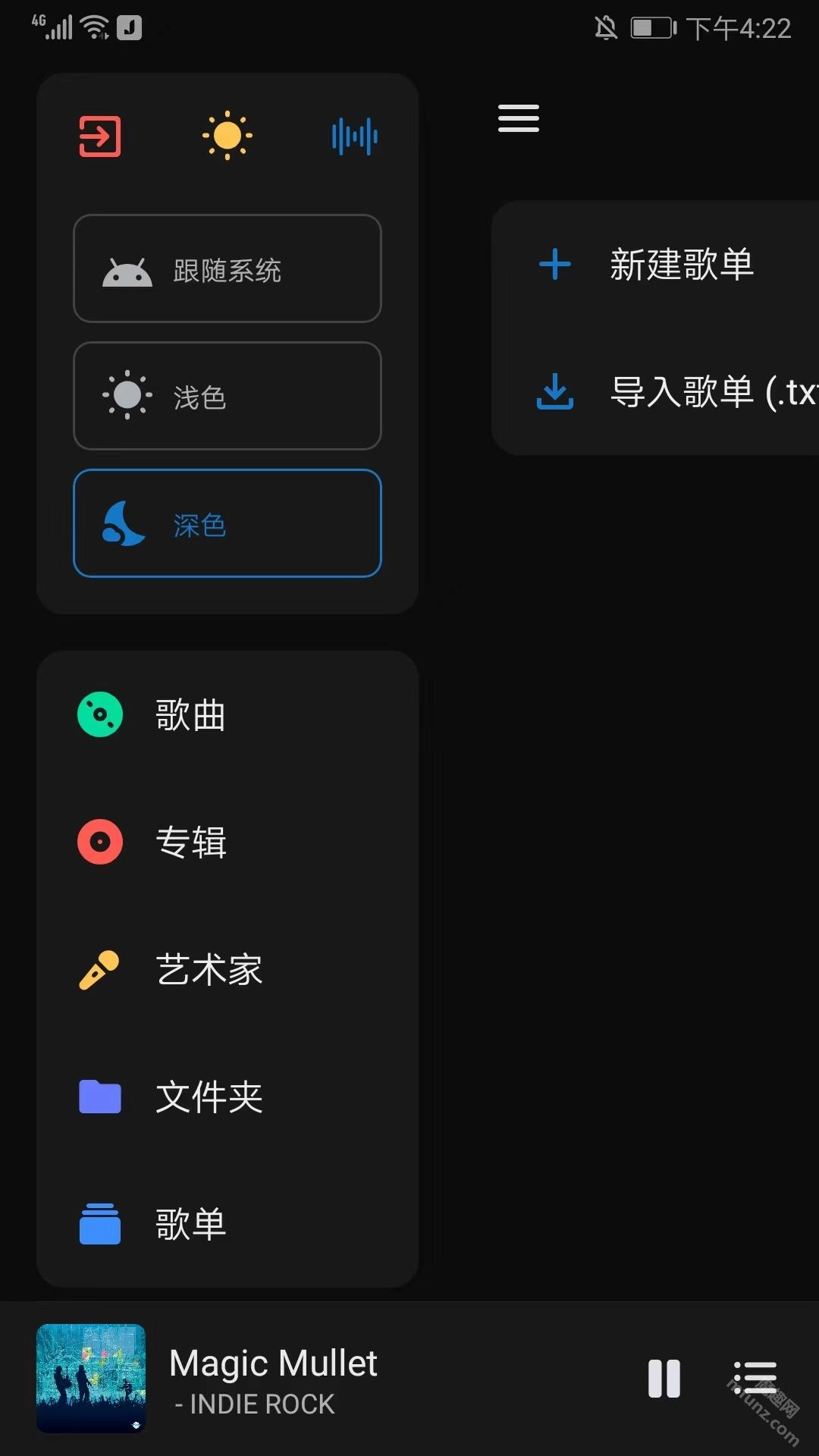
Task: Open the play queue list icon
Action: coord(755,1379)
